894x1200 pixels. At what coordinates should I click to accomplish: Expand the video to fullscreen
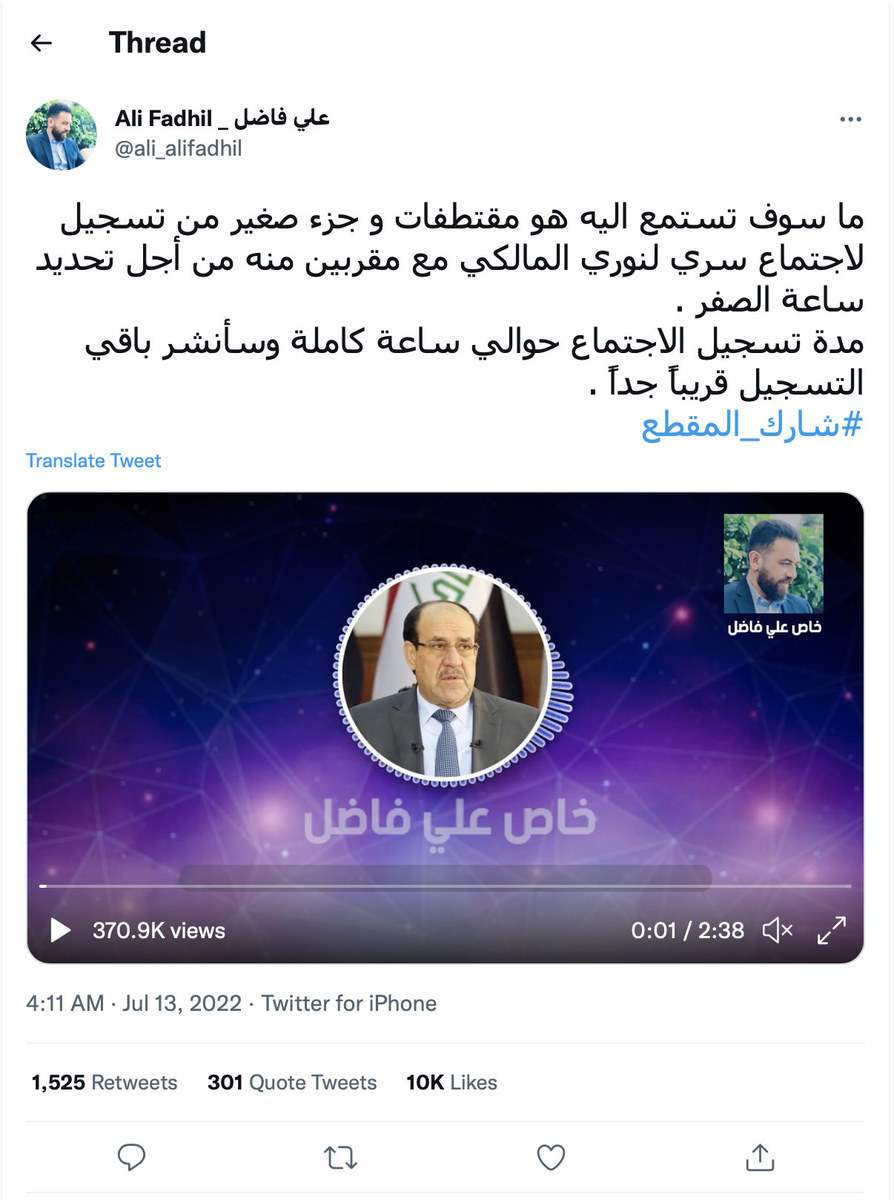click(832, 931)
